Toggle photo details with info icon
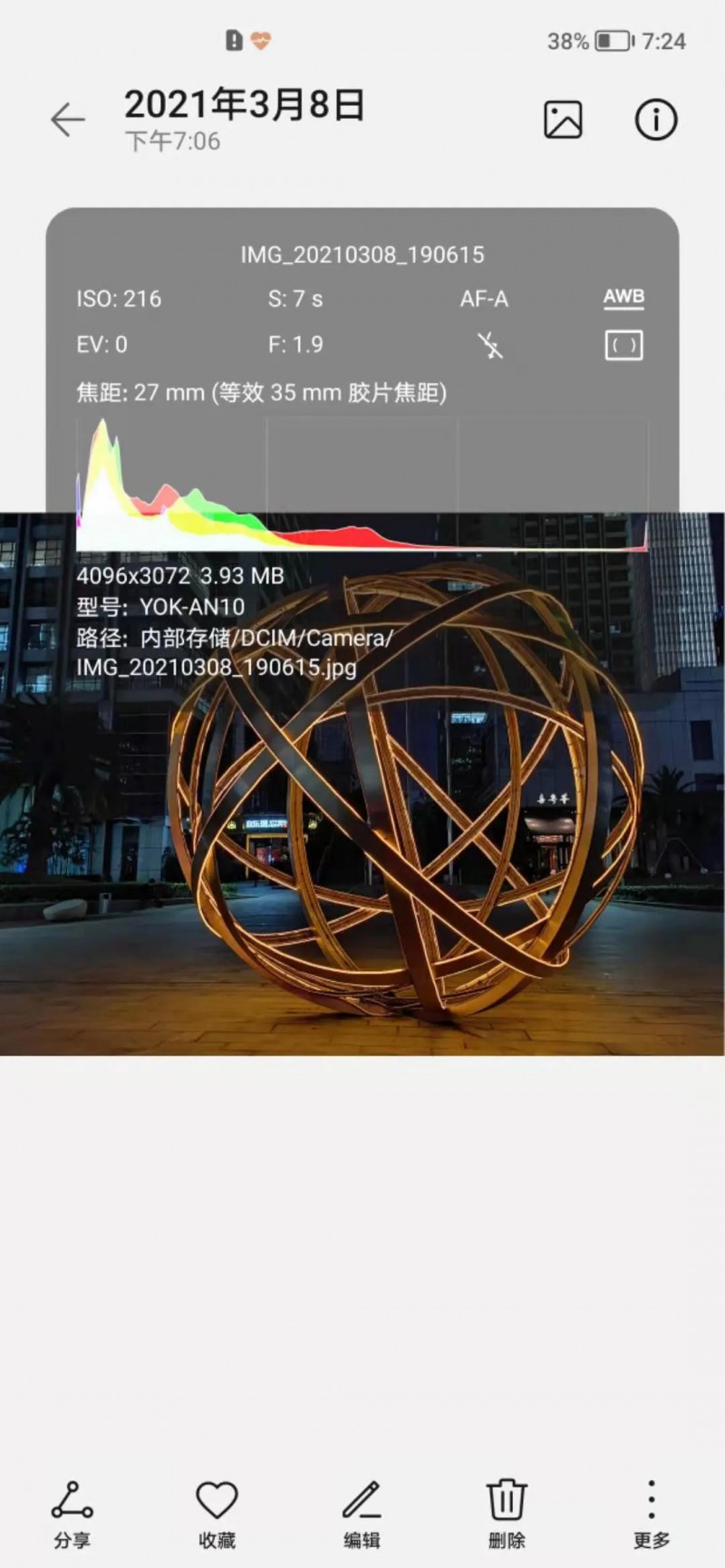Screen dimensions: 725x1568 click(655, 120)
